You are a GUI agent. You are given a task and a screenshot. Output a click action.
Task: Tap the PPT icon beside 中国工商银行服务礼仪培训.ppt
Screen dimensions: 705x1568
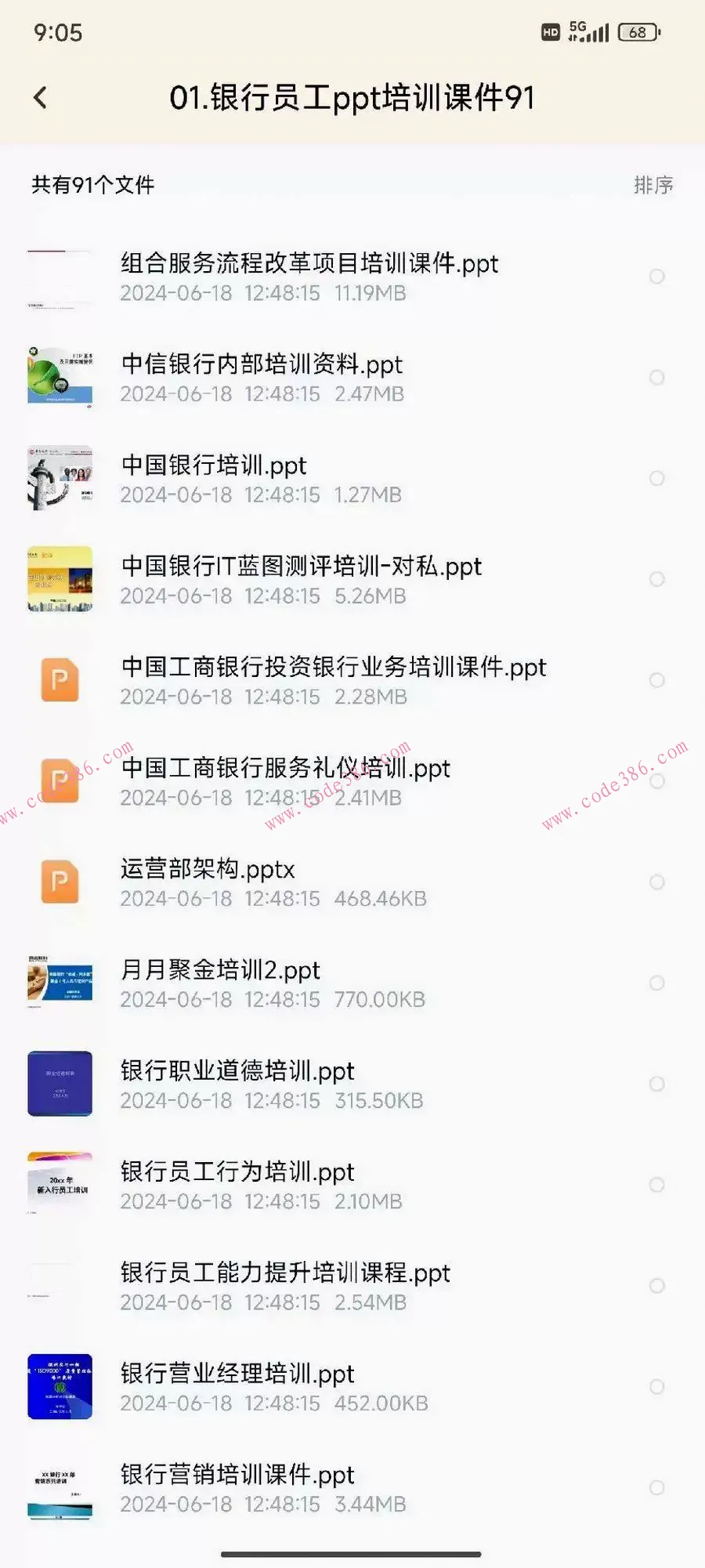click(x=60, y=780)
